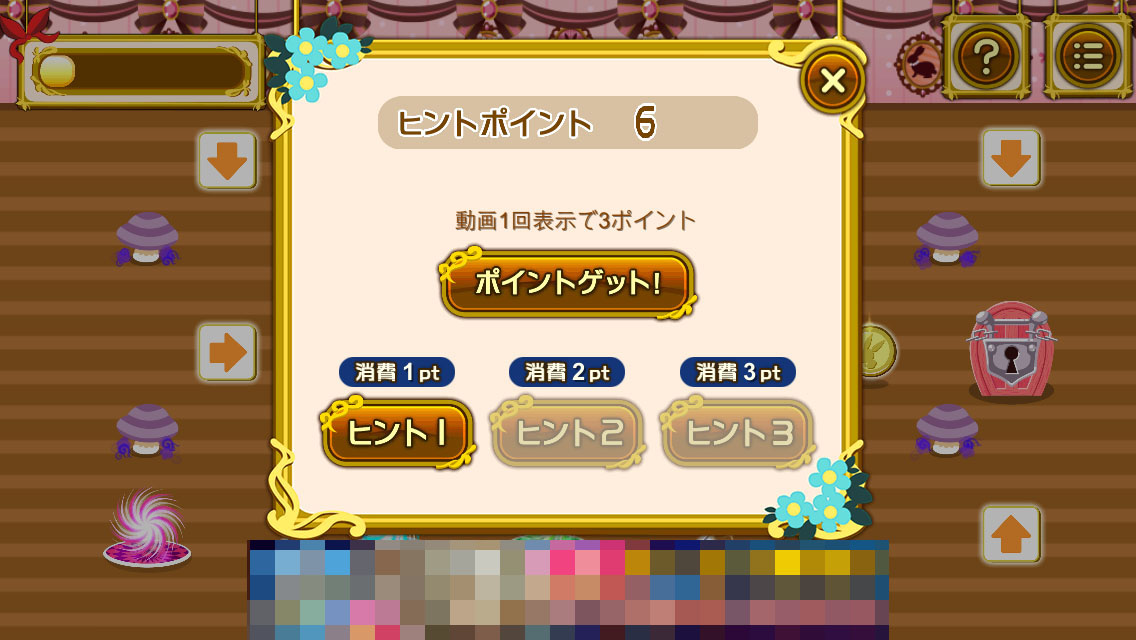
Task: Select the ヒント3 button
Action: [738, 433]
